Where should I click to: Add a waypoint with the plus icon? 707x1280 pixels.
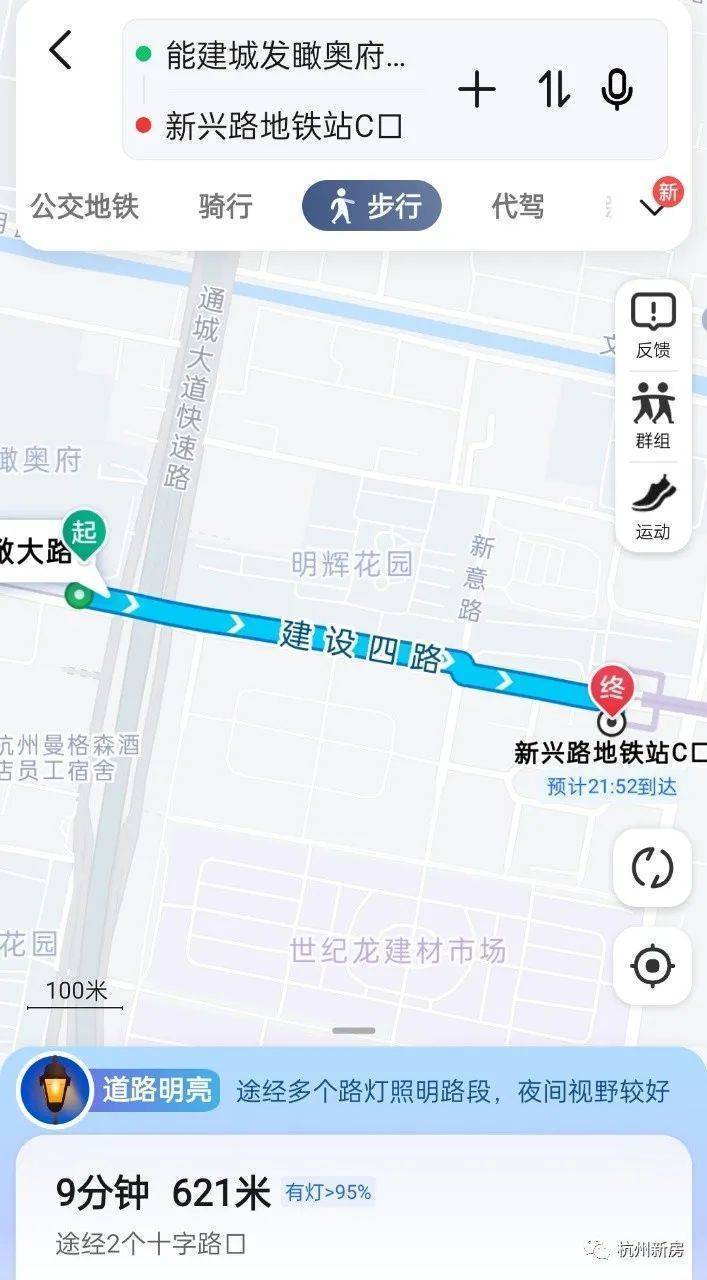pos(477,91)
